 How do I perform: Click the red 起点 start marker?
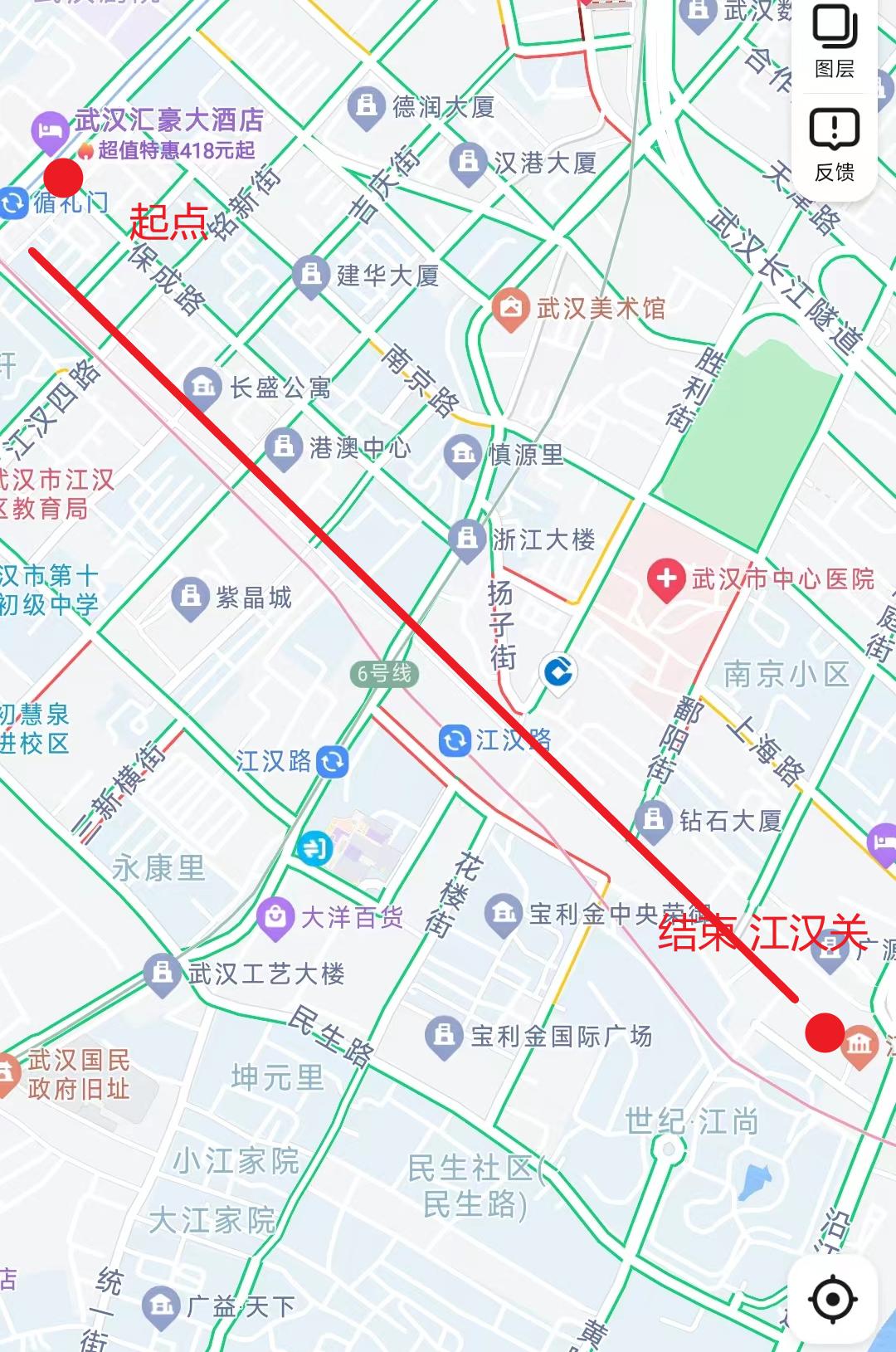tap(65, 178)
